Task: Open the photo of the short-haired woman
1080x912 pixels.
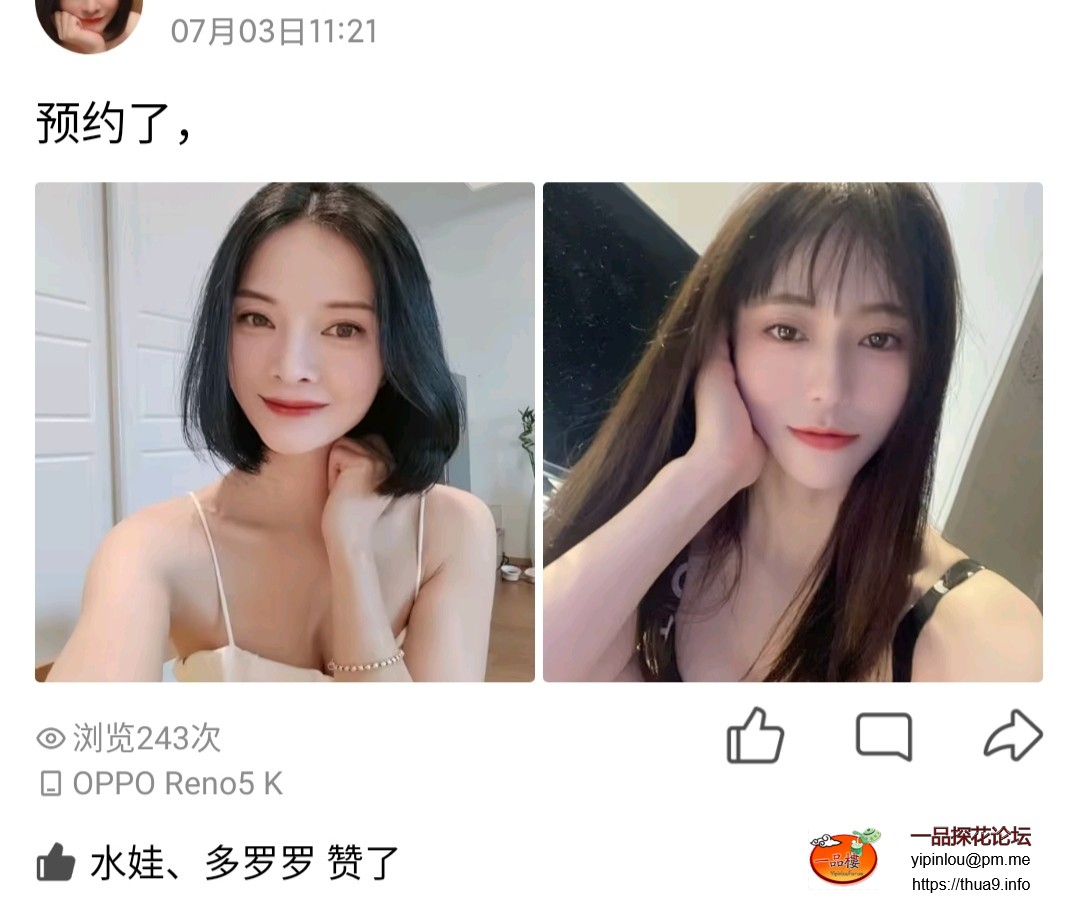Action: pyautogui.click(x=285, y=432)
